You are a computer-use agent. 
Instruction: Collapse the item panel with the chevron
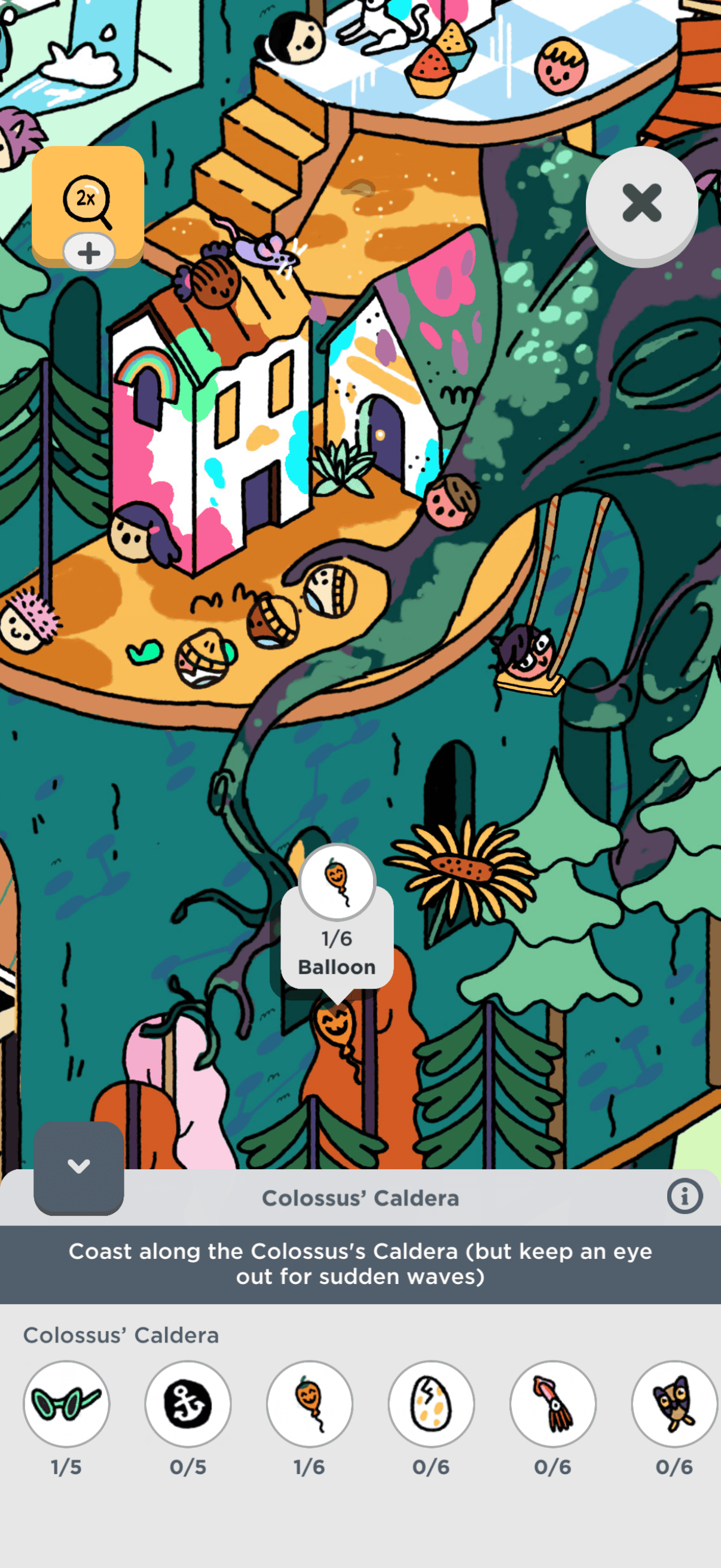click(78, 1166)
